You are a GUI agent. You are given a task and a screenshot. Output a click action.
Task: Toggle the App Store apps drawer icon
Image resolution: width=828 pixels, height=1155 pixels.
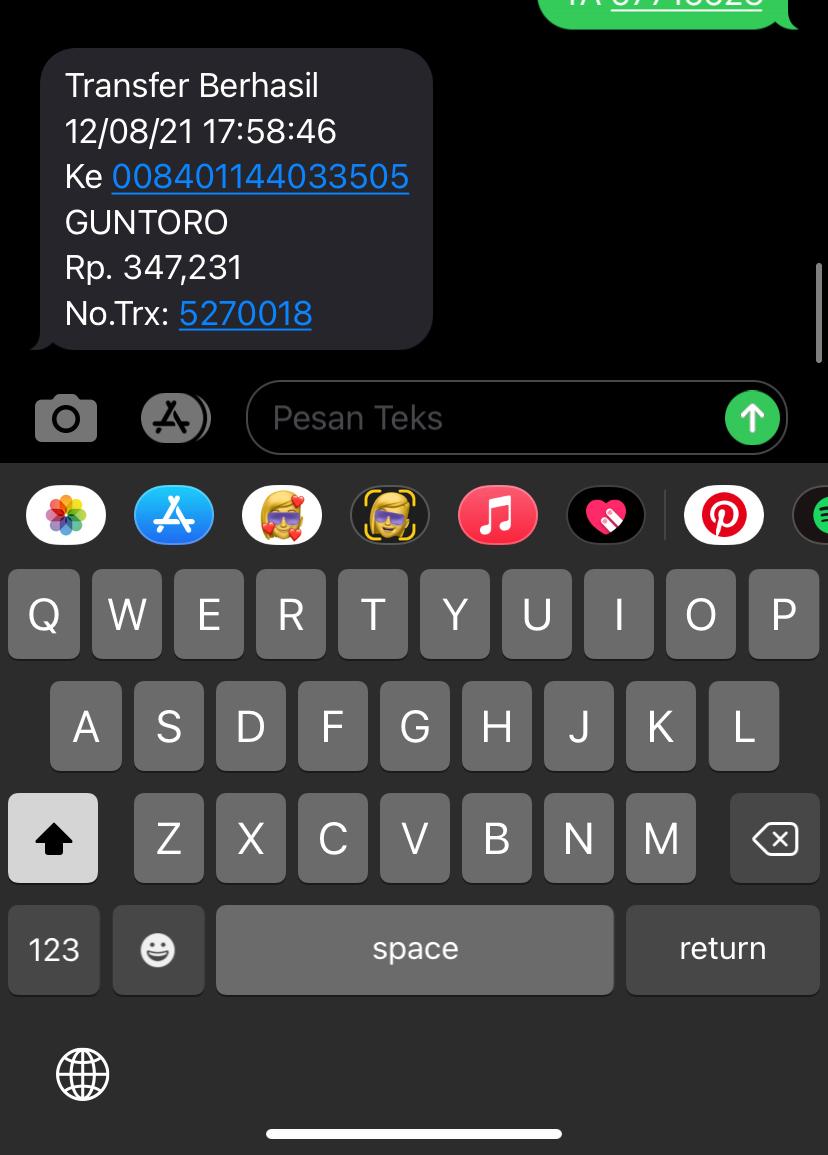pyautogui.click(x=174, y=418)
